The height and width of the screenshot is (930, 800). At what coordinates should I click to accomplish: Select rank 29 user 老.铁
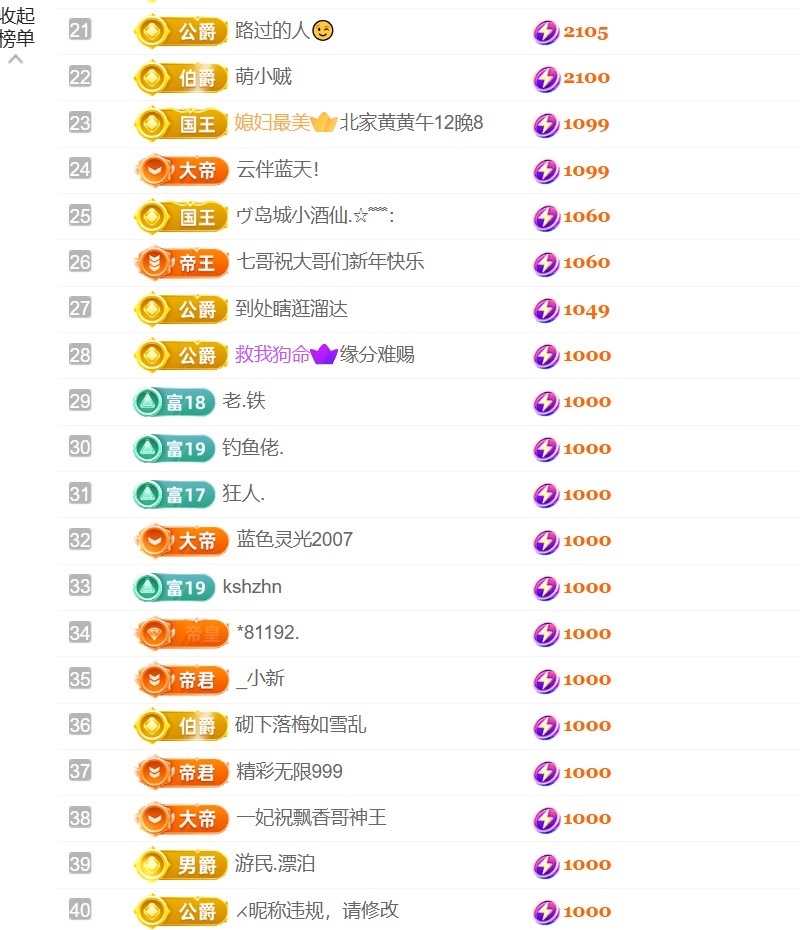(x=244, y=401)
